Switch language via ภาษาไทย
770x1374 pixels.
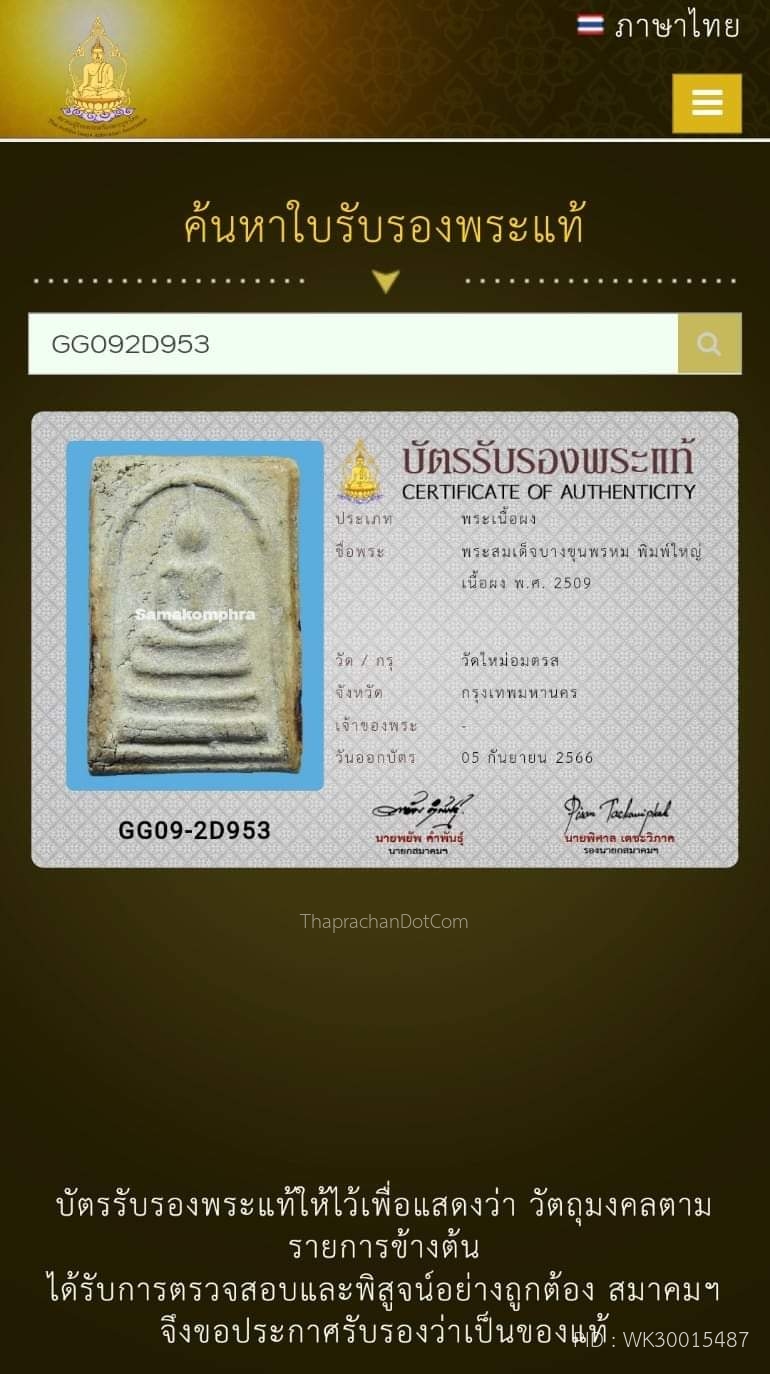659,27
